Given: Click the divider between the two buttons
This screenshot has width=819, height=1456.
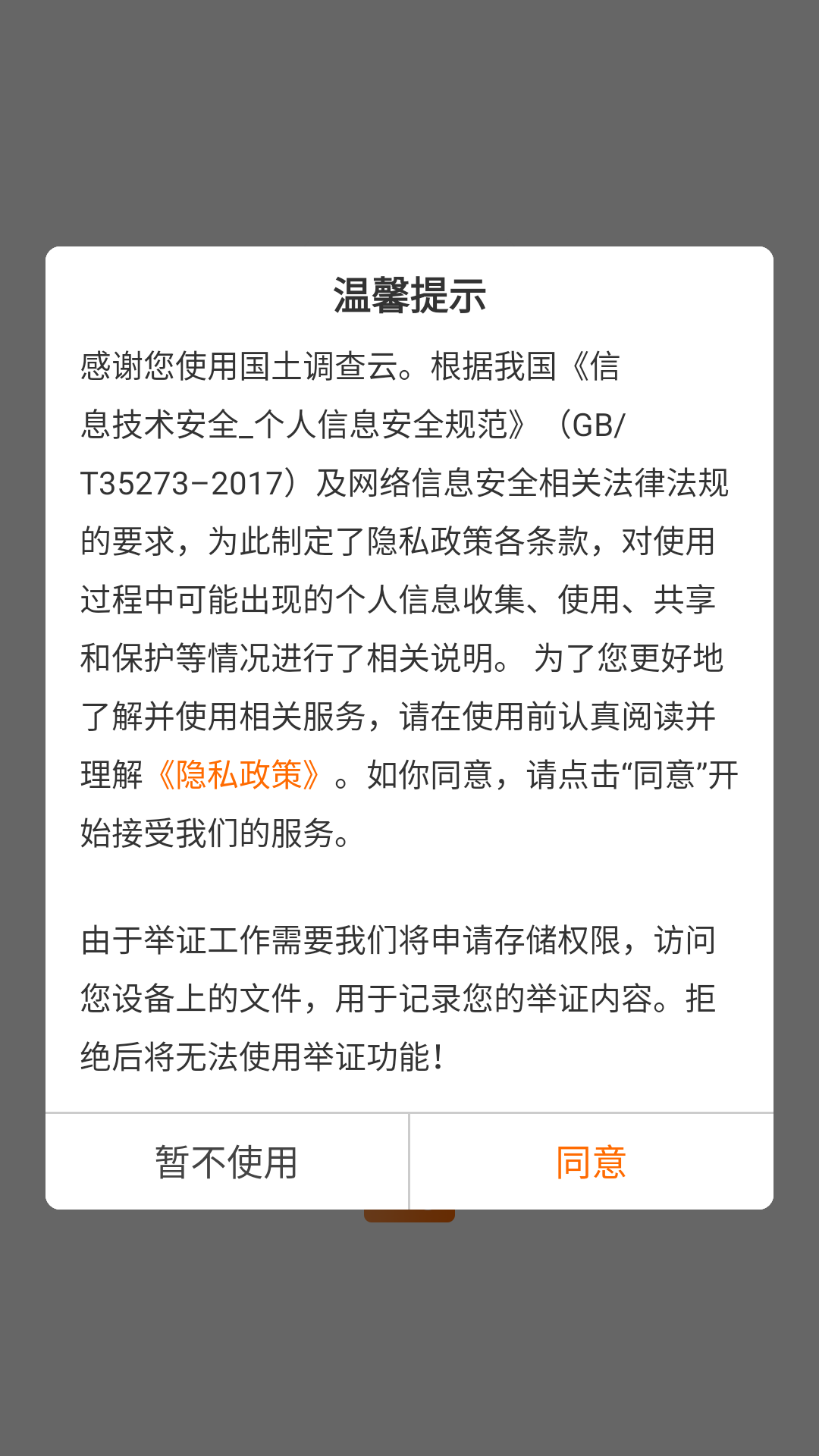Looking at the screenshot, I should click(x=409, y=1159).
